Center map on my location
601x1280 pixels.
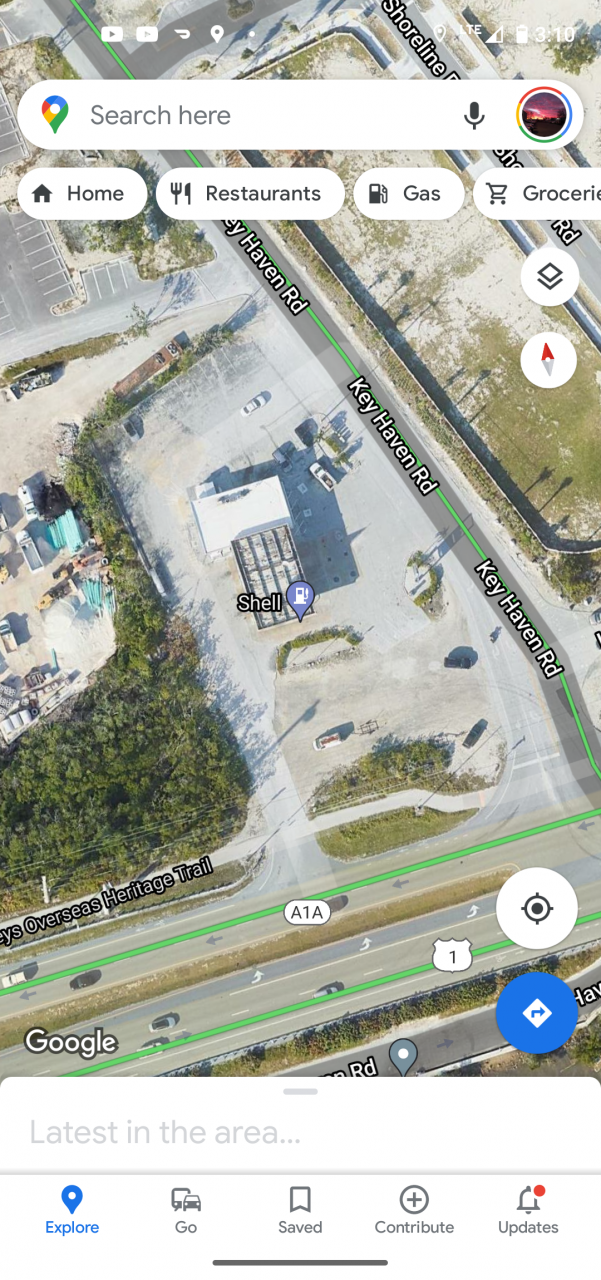pos(537,908)
